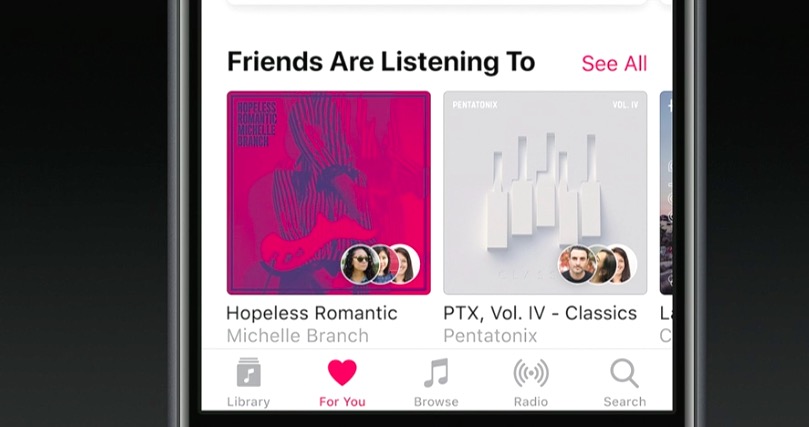The image size is (809, 427).
Task: Switch to the Library tab
Action: click(248, 383)
